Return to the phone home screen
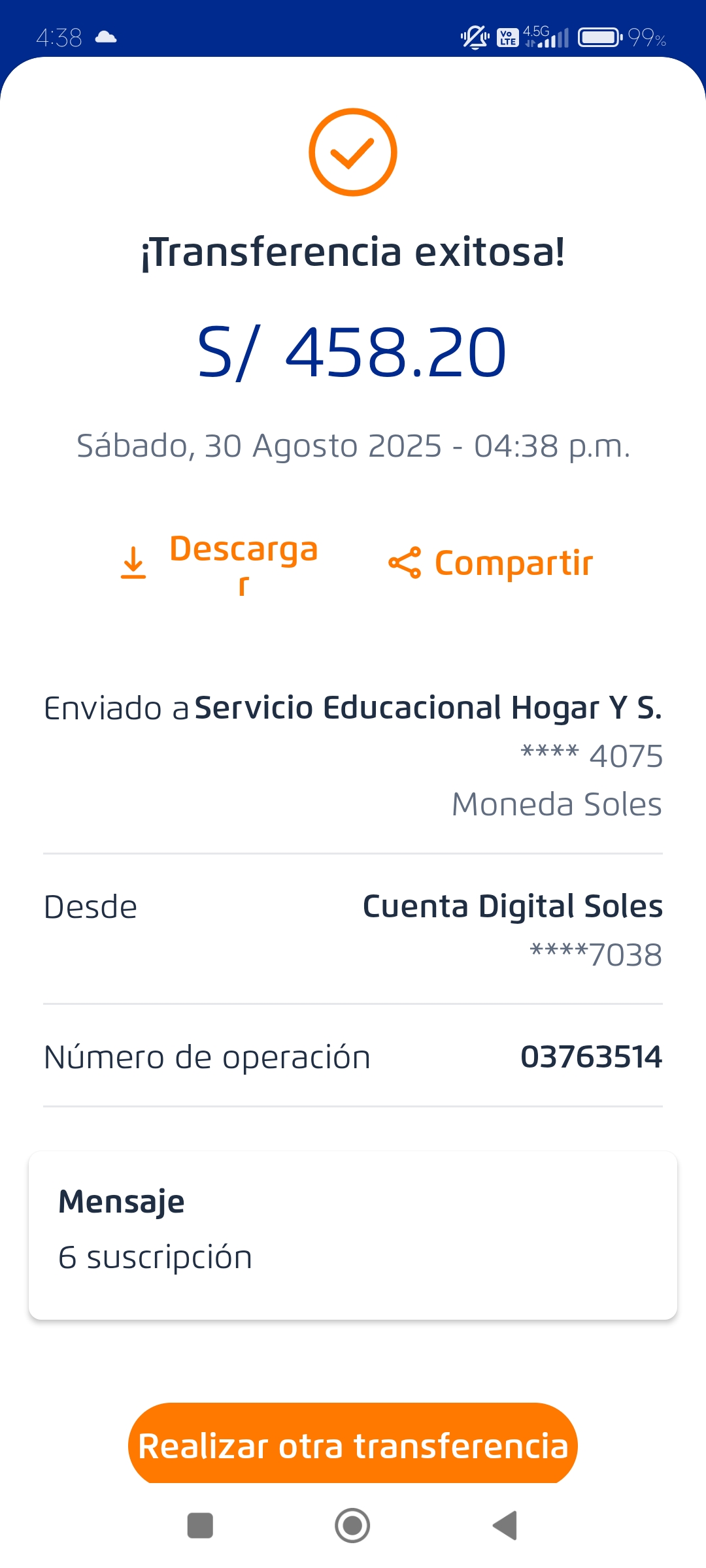This screenshot has width=706, height=1568. [x=352, y=1526]
